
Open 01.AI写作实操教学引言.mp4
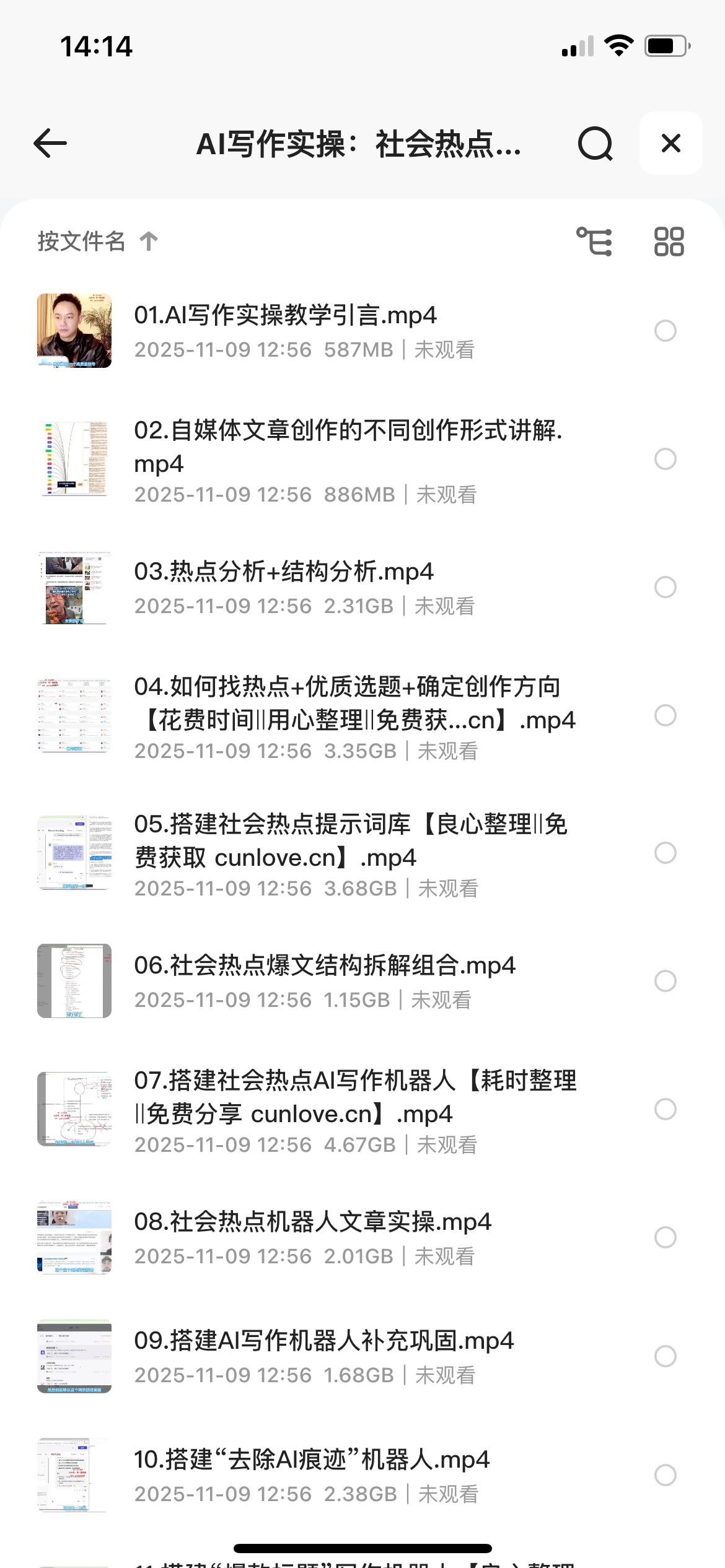point(285,316)
